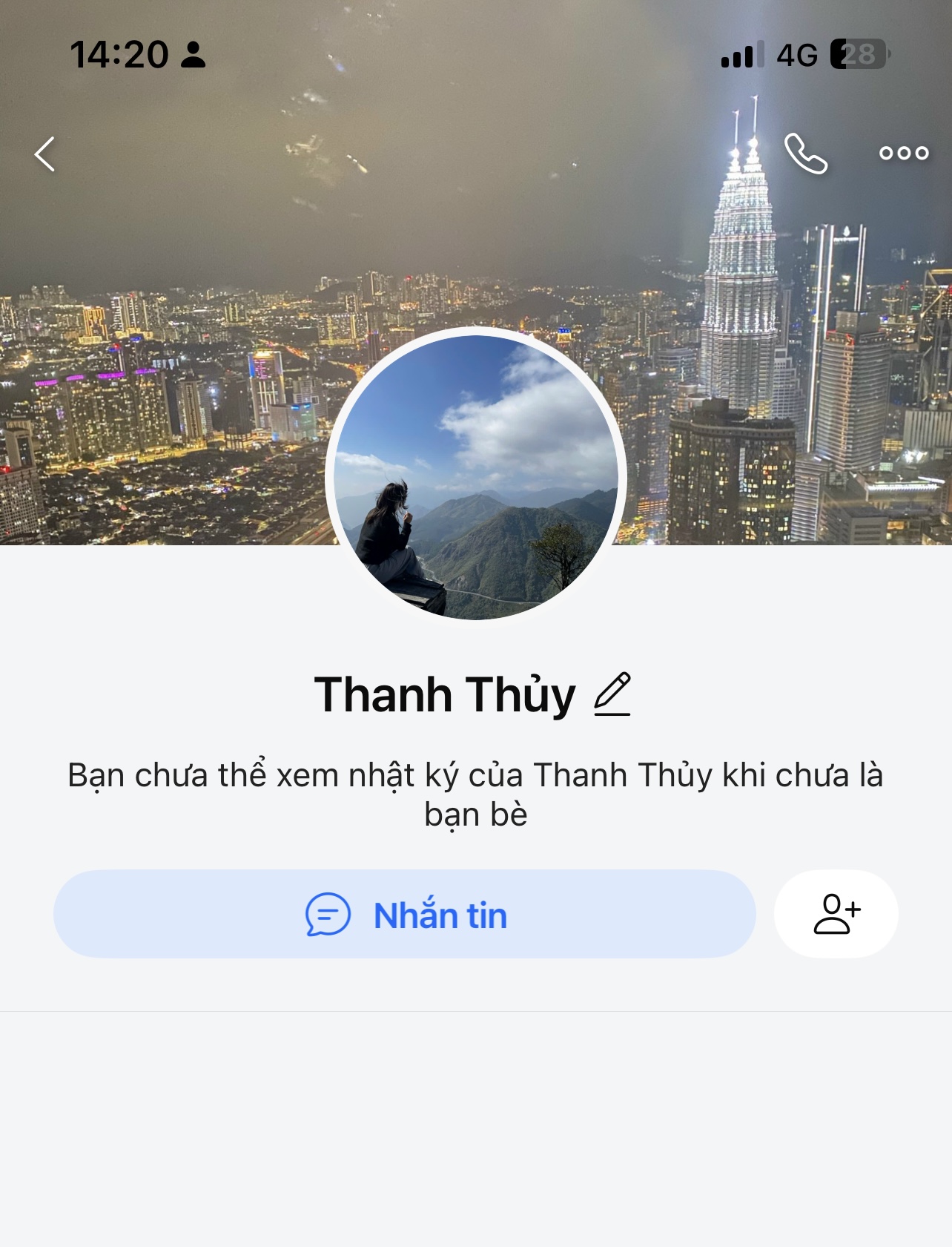Image resolution: width=952 pixels, height=1247 pixels.
Task: Send a friend request with the add-friend button
Action: point(836,914)
